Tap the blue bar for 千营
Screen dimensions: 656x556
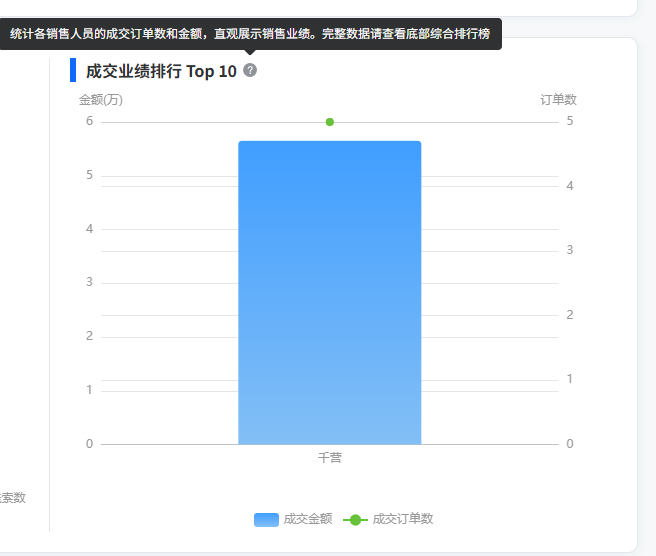329,292
